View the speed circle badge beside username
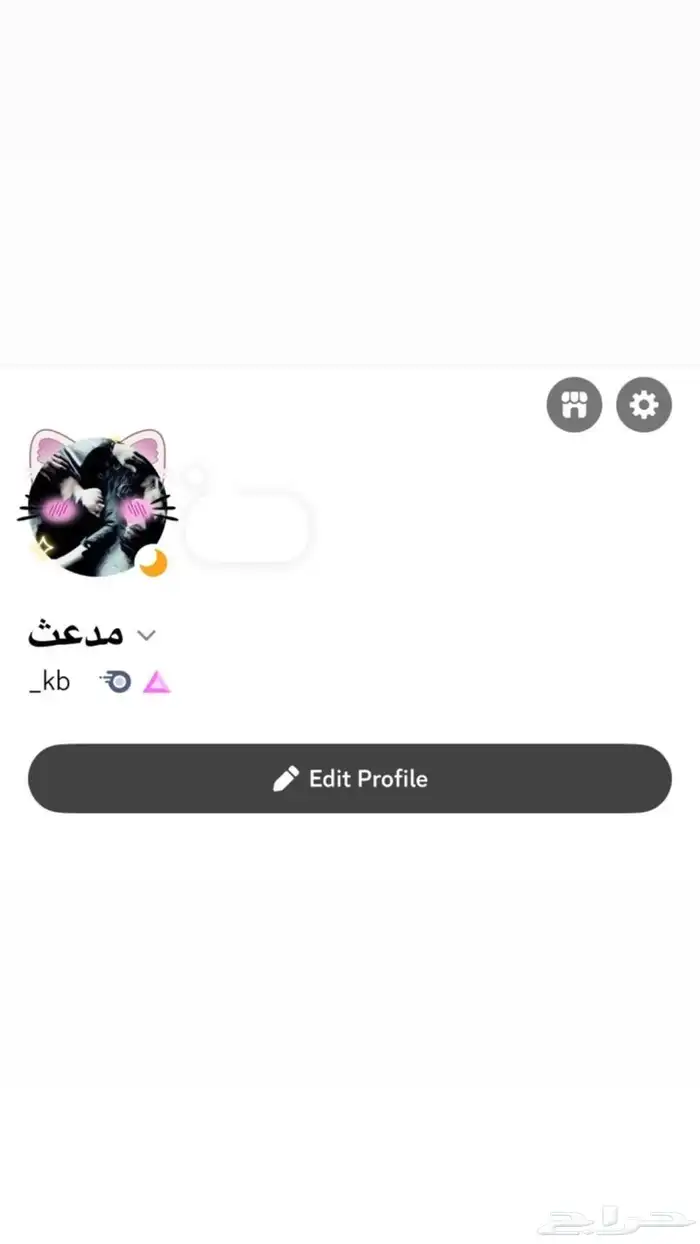 pyautogui.click(x=117, y=683)
